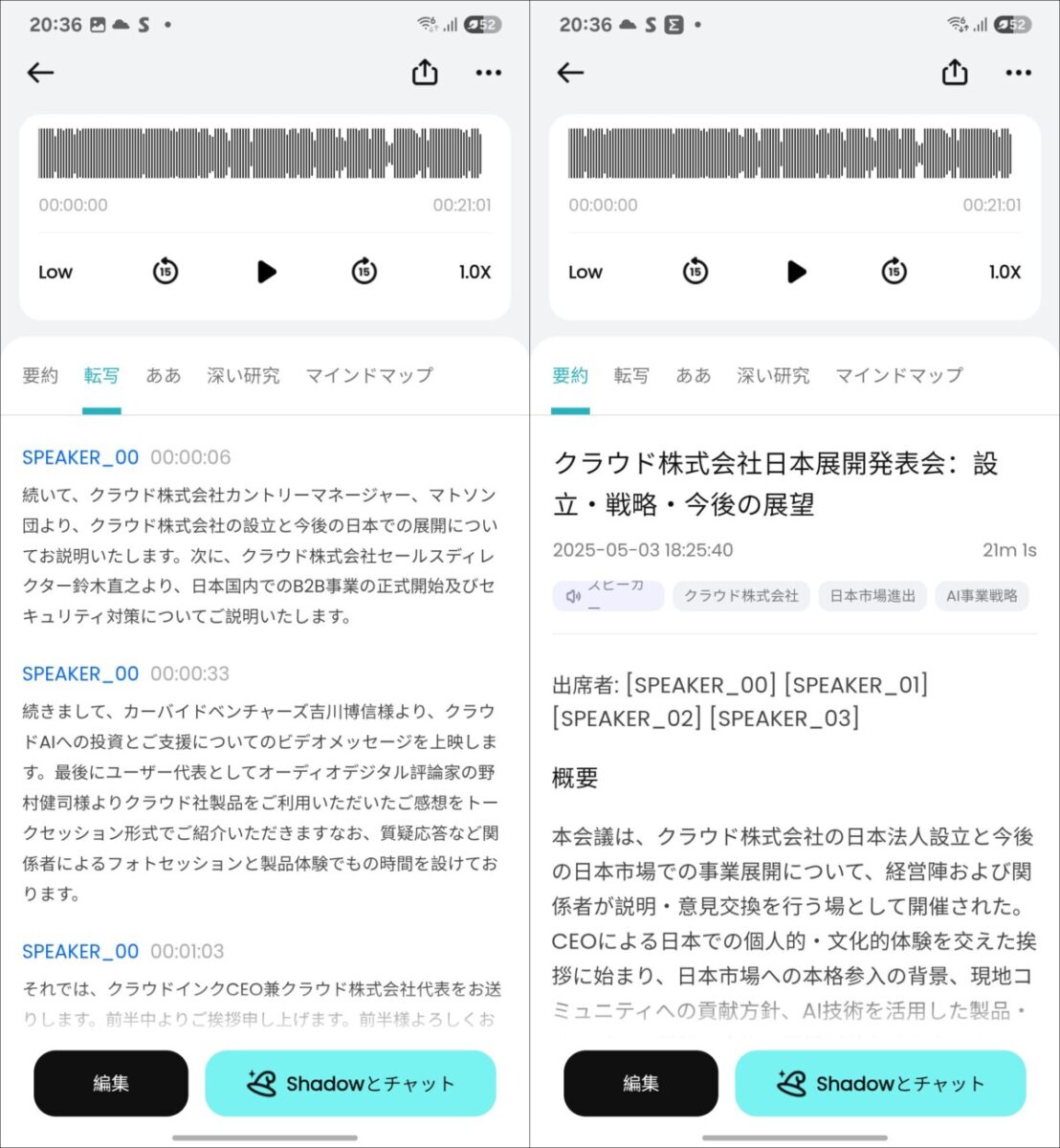The image size is (1060, 1148).
Task: Tap the speaker chip with the sound icon
Action: 607,596
